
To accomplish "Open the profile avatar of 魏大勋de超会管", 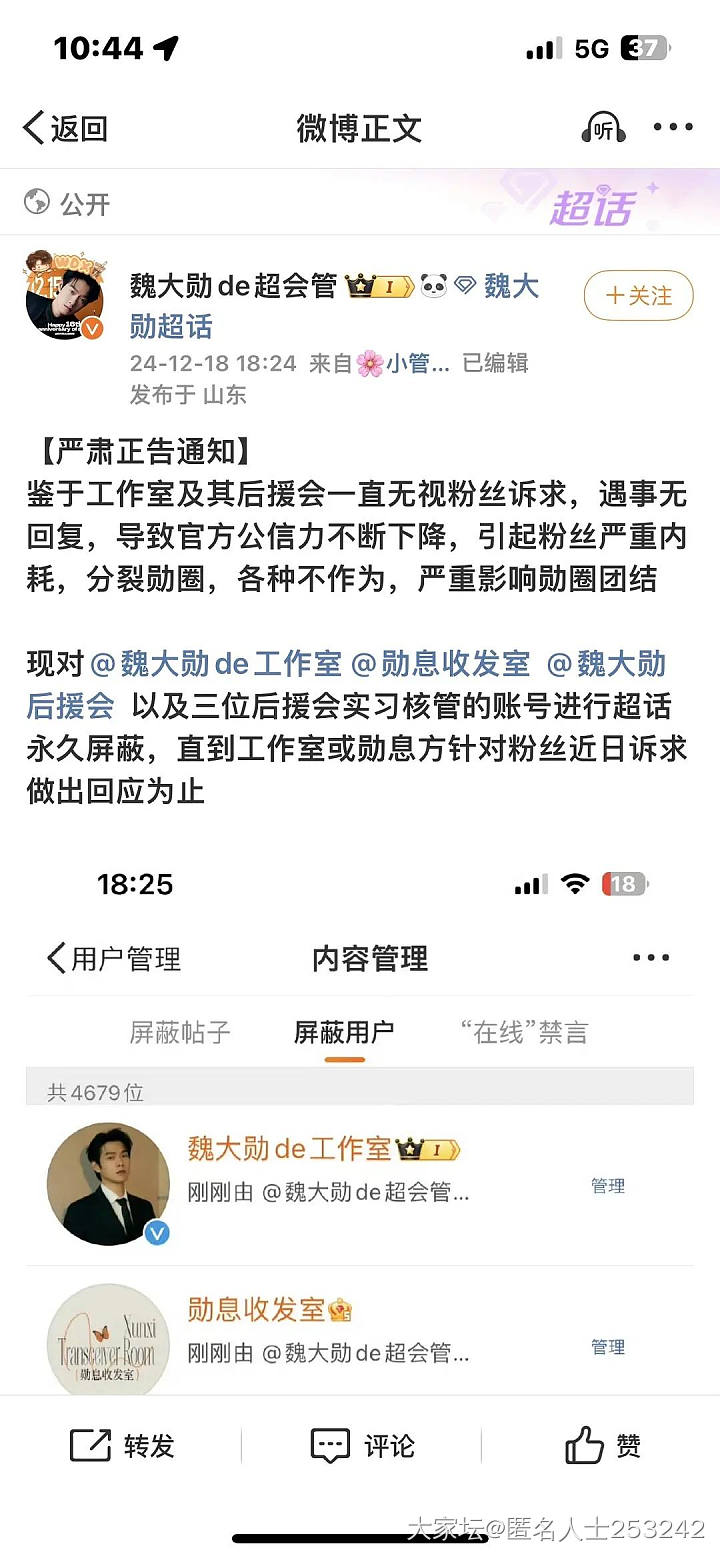I will click(65, 295).
